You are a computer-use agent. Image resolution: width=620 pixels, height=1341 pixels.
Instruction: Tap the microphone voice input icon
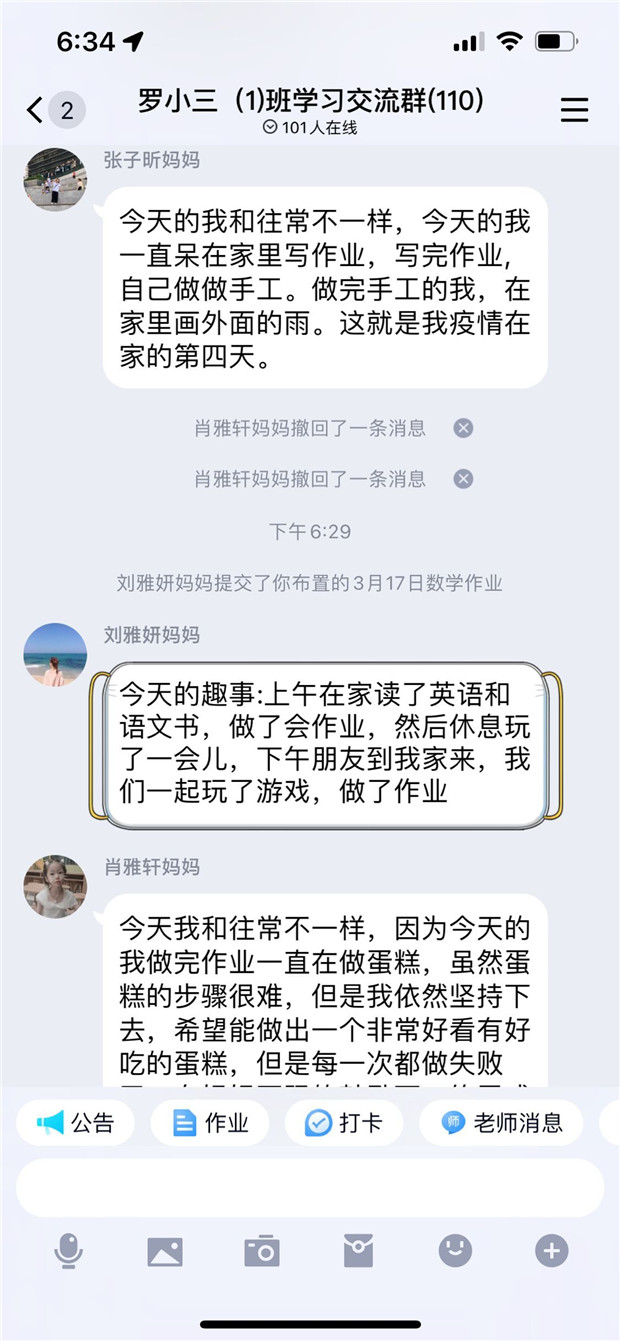[x=69, y=1250]
